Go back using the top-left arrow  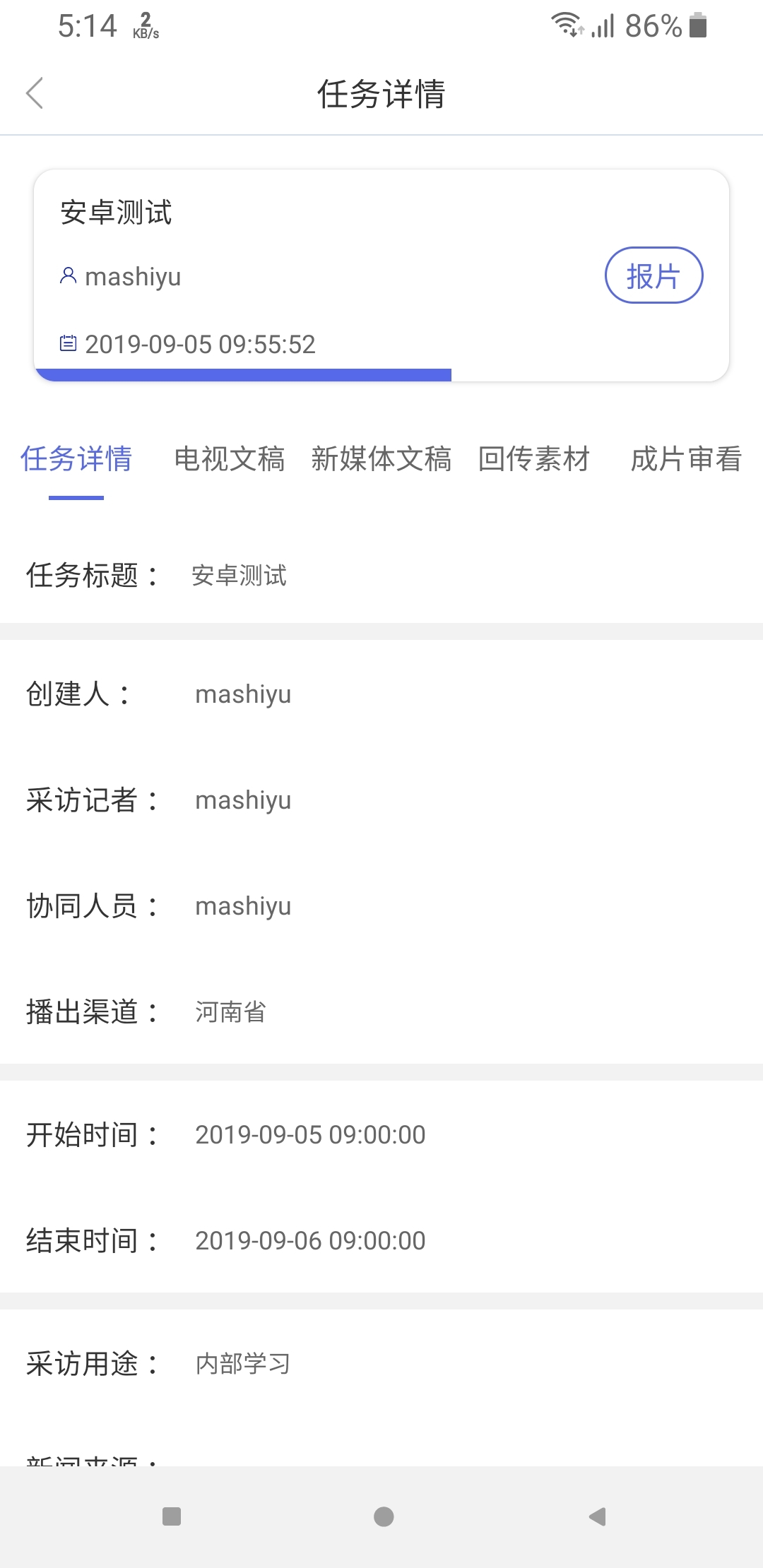pyautogui.click(x=34, y=93)
